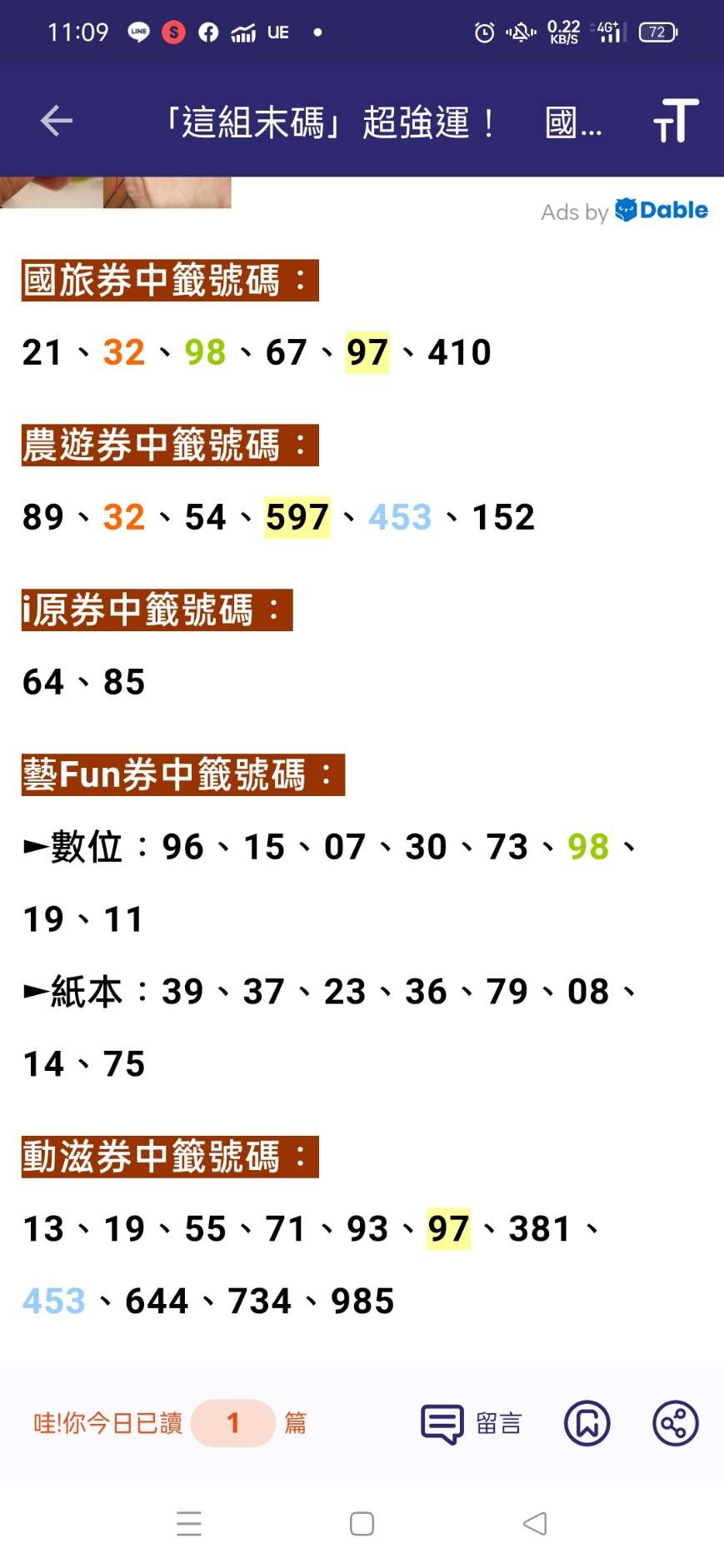Bookmark this article
Screen dimensions: 724x1568
click(x=587, y=1423)
